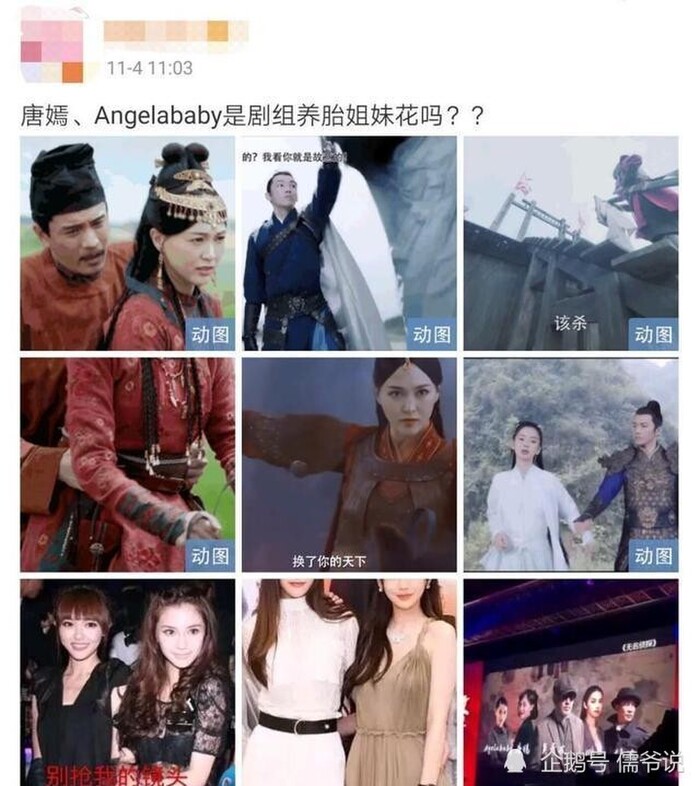This screenshot has height=786, width=700.
Task: Open the GIF captioned 该杀
Action: click(570, 243)
